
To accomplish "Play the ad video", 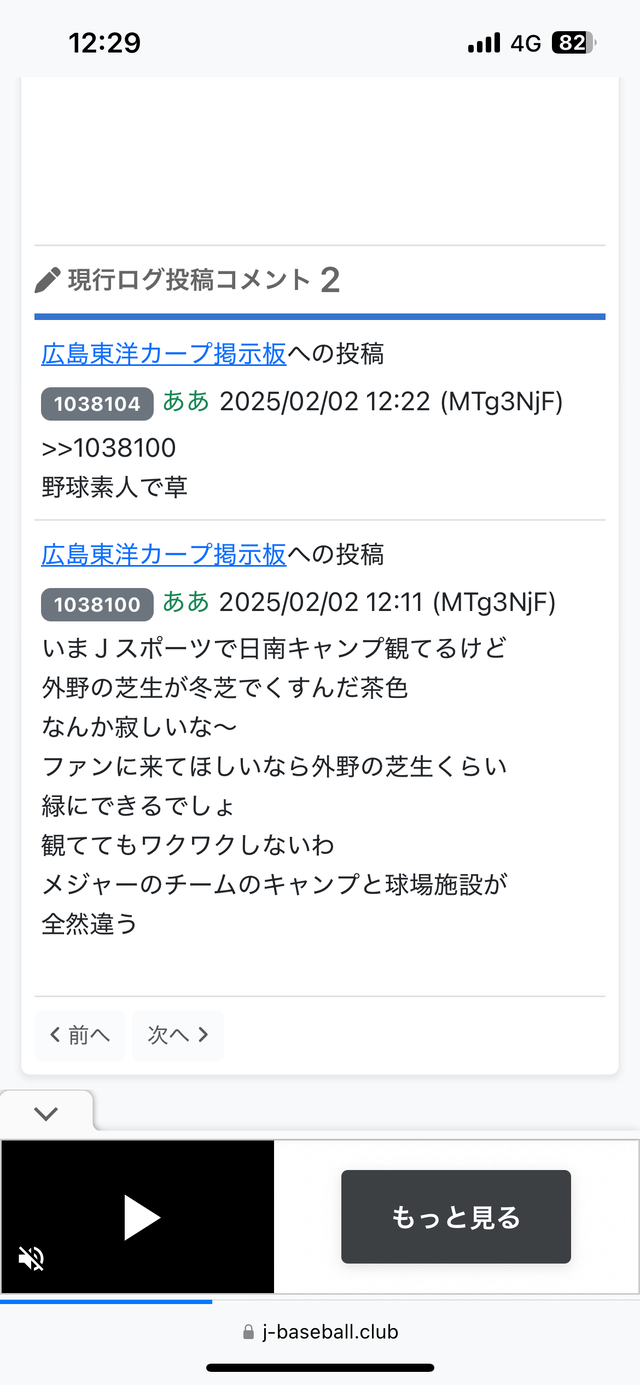I will (141, 1218).
